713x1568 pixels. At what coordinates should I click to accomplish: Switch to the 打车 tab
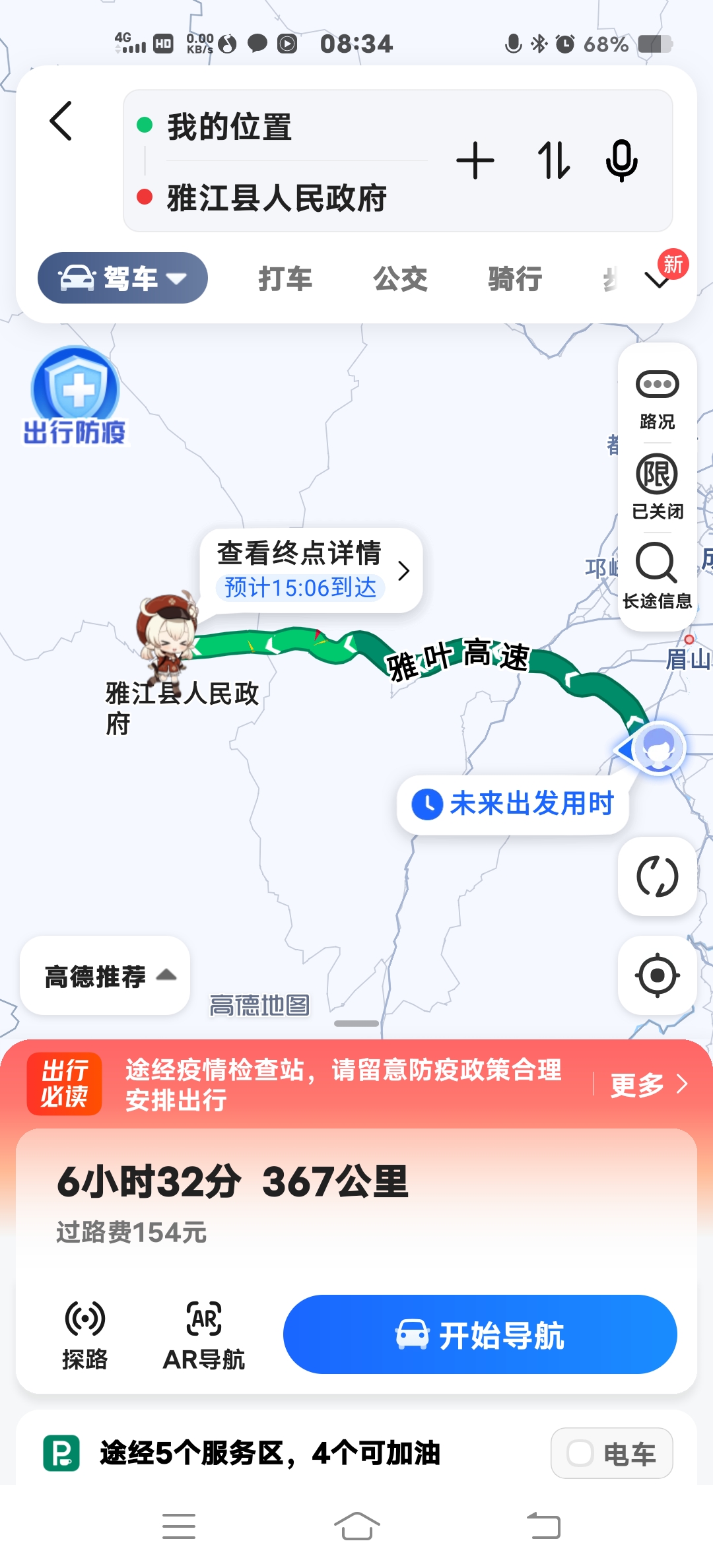(x=285, y=278)
